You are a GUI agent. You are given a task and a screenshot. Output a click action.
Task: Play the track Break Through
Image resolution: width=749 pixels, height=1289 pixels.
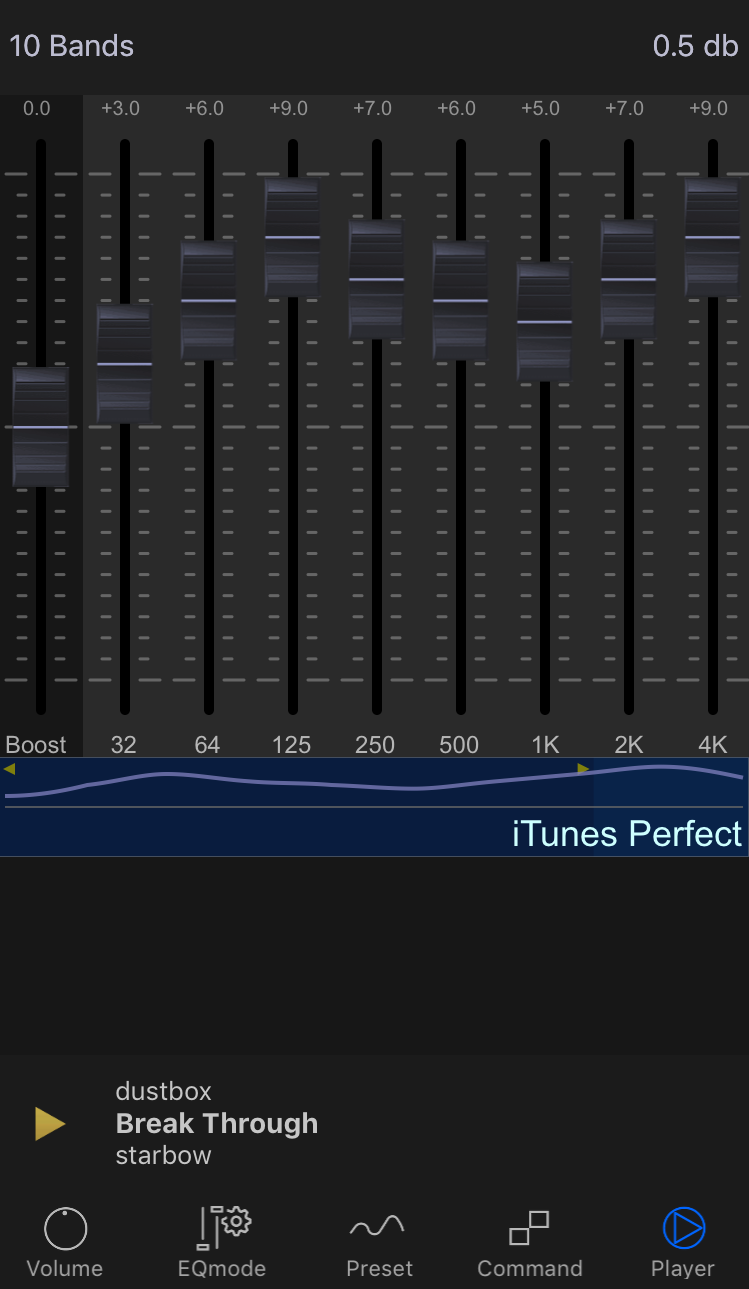tap(50, 1124)
